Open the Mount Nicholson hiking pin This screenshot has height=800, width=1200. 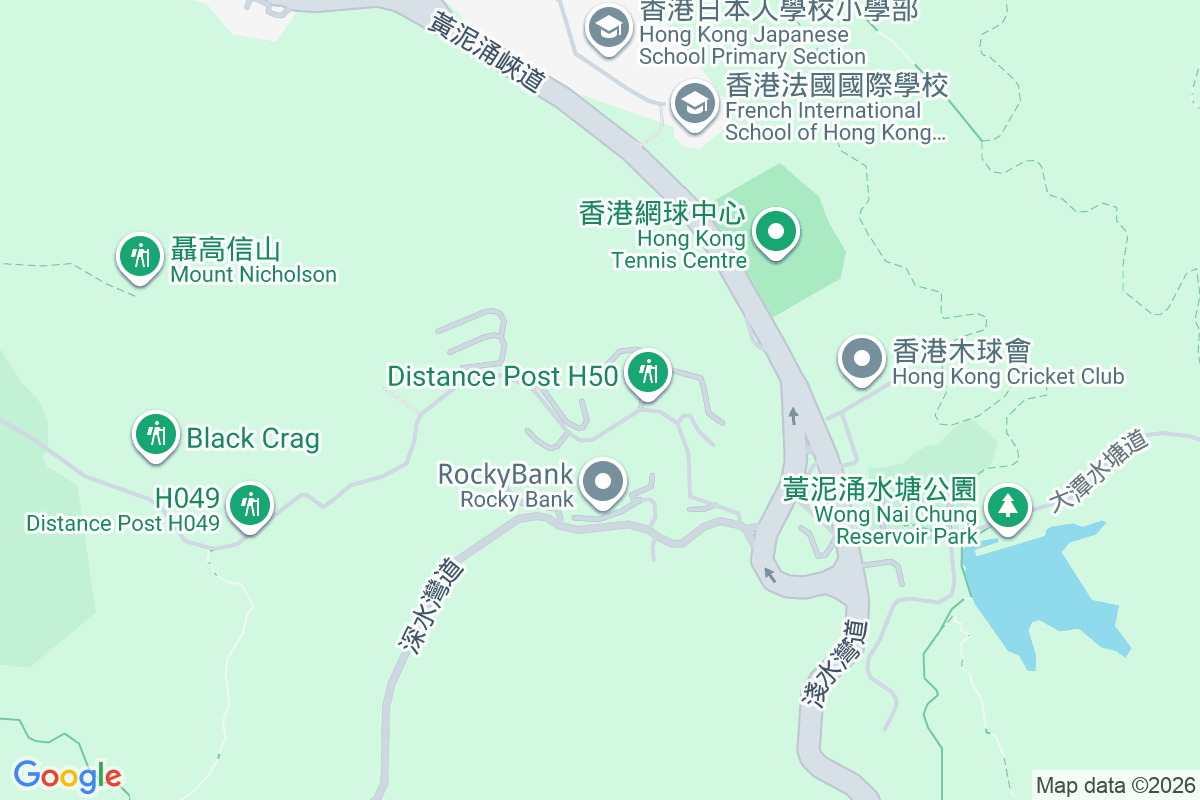[x=140, y=257]
